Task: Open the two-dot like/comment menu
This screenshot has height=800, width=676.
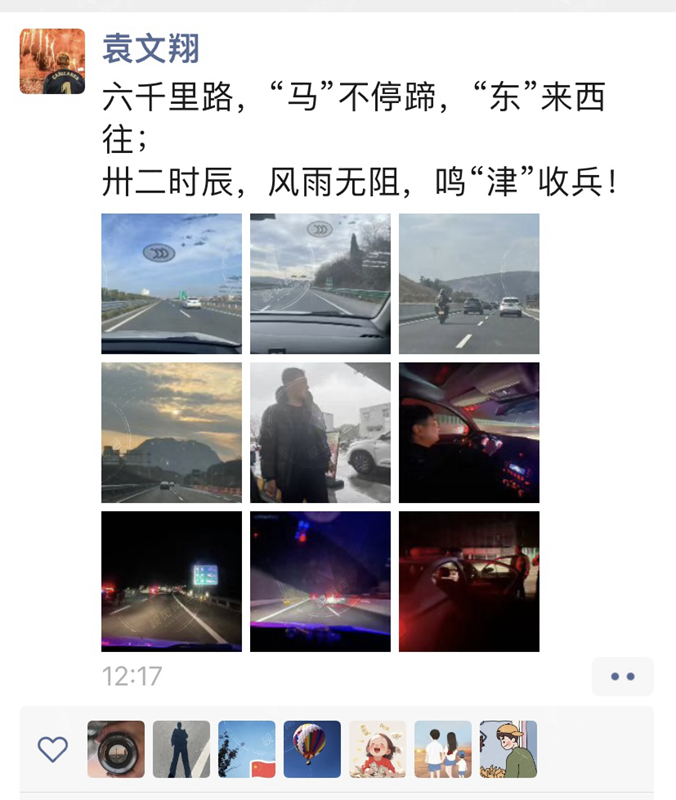Action: [622, 677]
